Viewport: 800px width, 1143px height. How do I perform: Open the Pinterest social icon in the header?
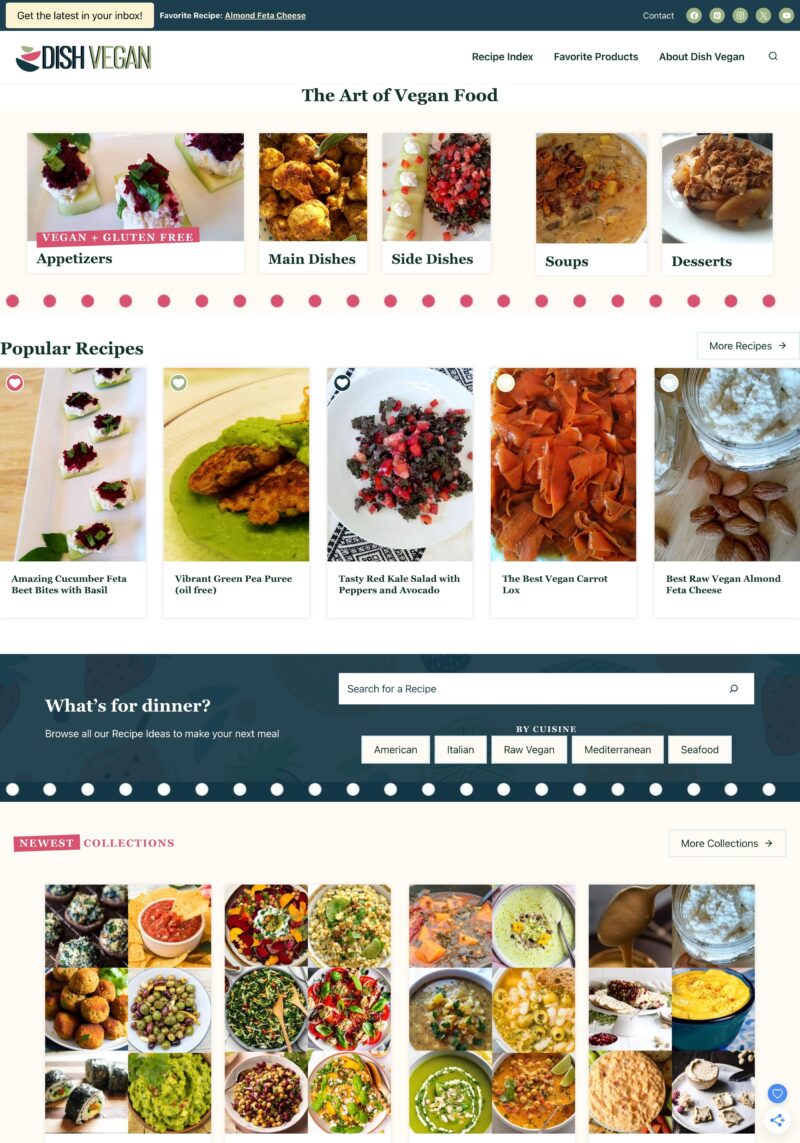[716, 15]
